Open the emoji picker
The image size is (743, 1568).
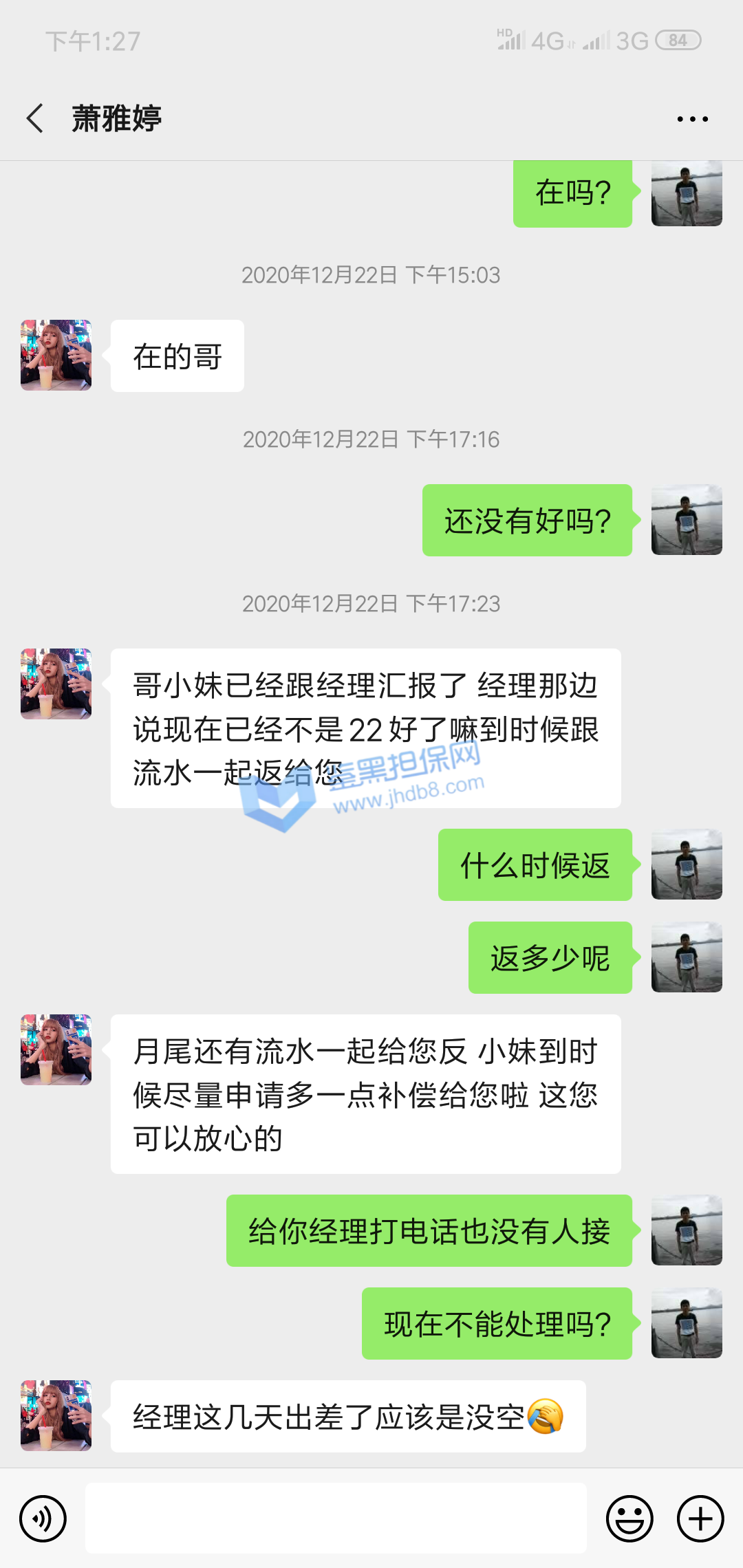pos(629,1518)
